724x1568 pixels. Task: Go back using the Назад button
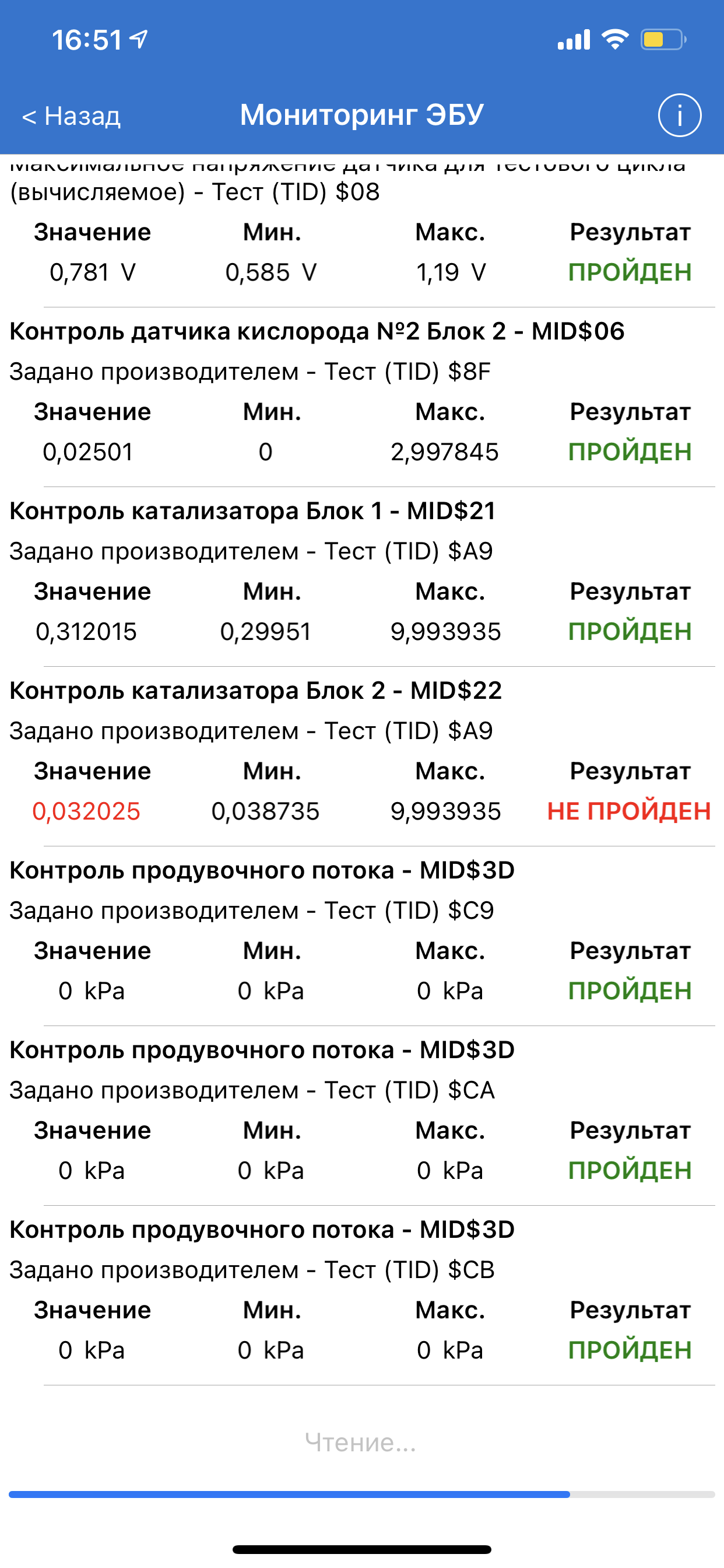point(72,116)
